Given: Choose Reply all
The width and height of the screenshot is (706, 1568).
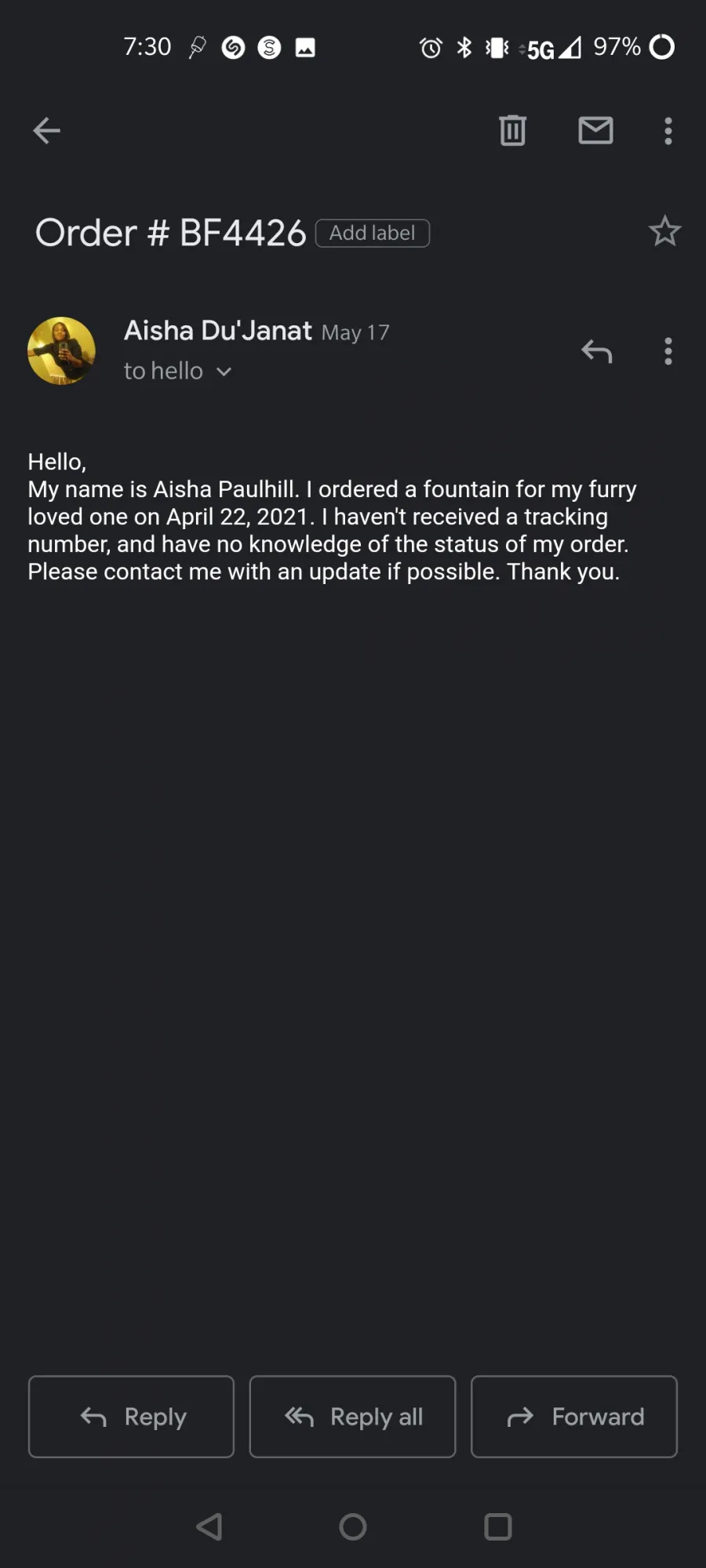Looking at the screenshot, I should click(x=352, y=1417).
